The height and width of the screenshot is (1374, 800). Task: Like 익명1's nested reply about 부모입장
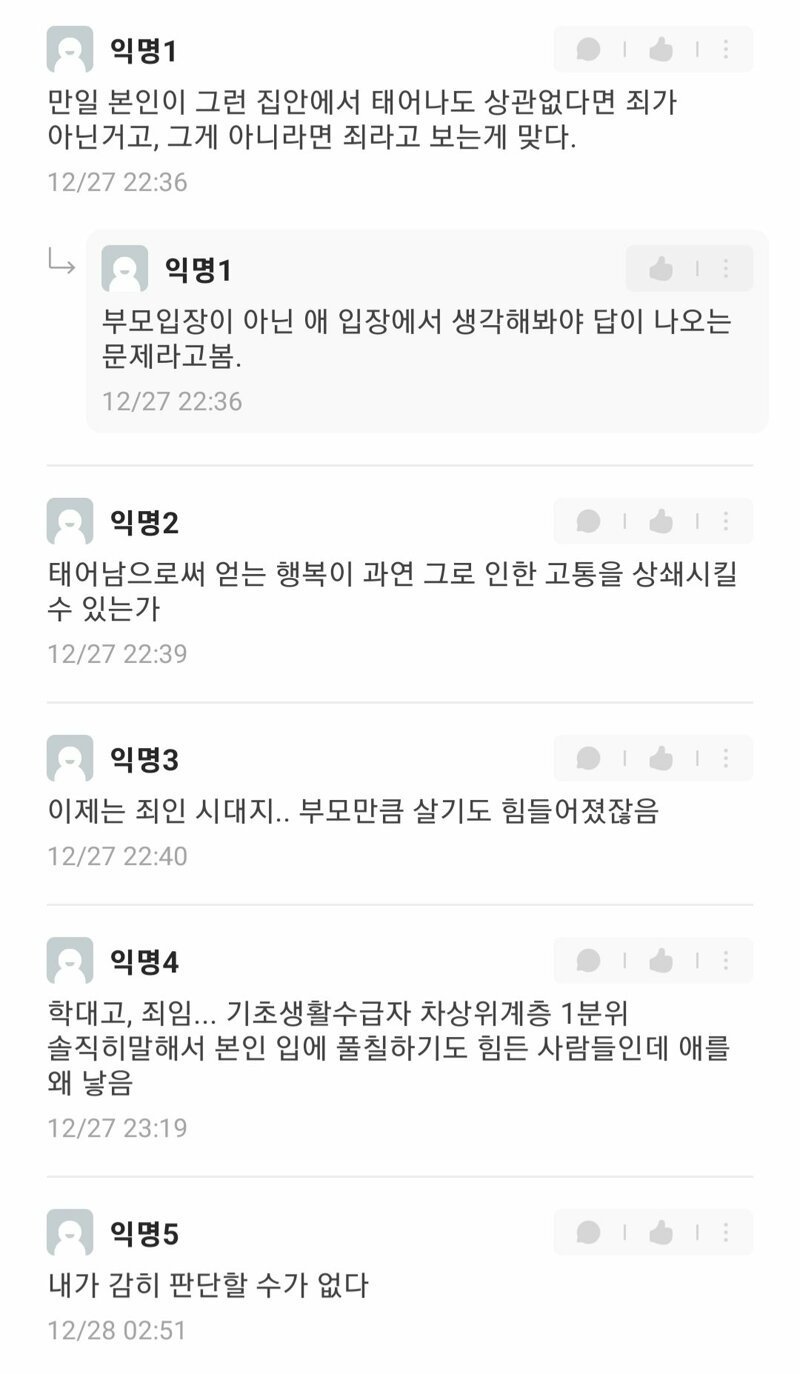click(660, 268)
